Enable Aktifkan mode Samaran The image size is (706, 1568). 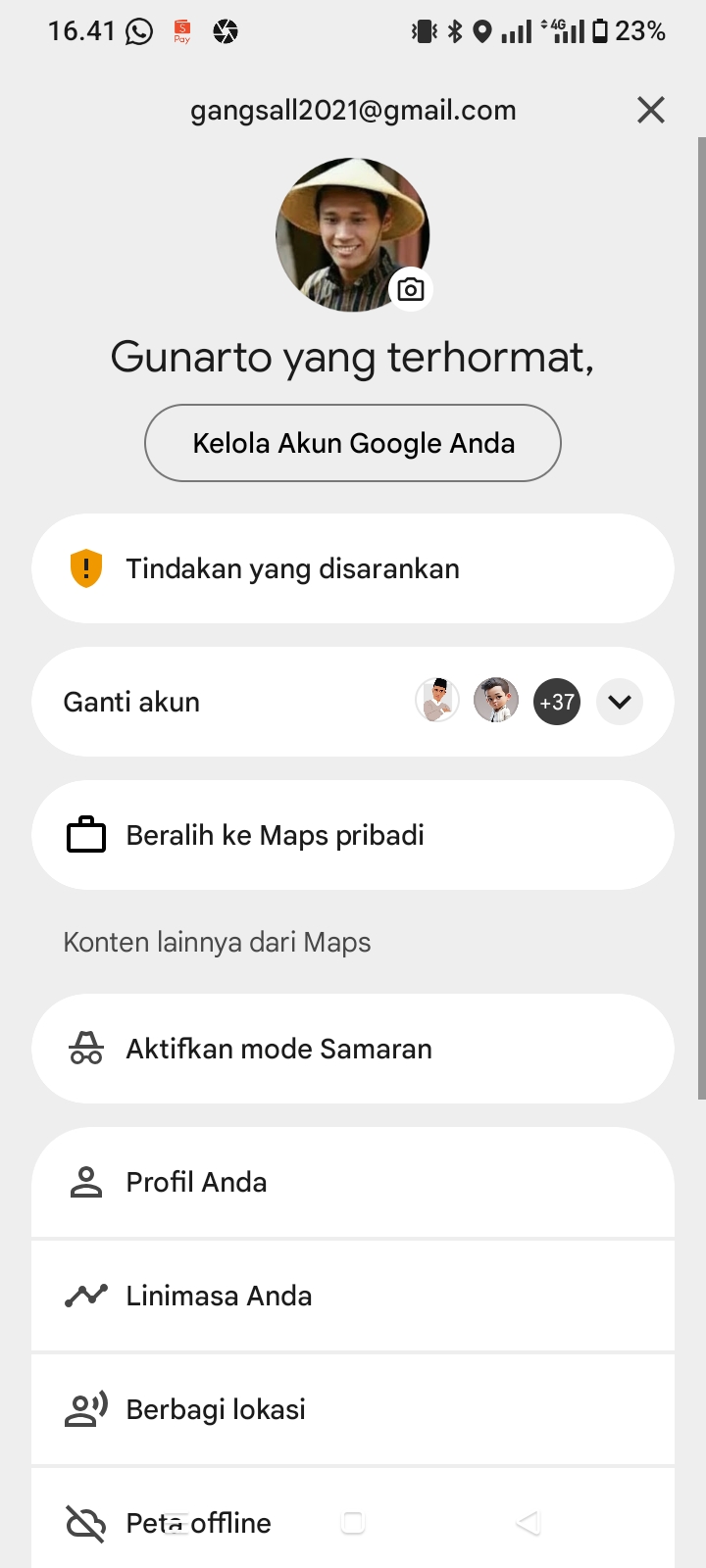click(353, 1049)
